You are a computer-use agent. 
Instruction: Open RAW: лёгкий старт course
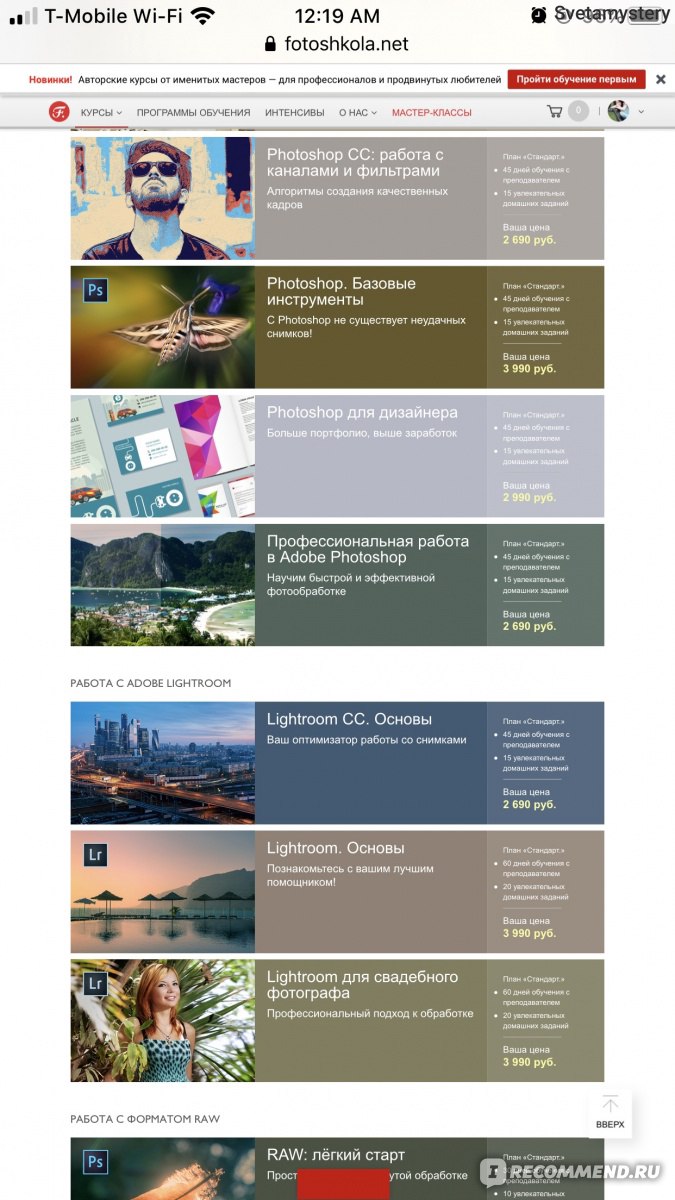(x=337, y=1169)
